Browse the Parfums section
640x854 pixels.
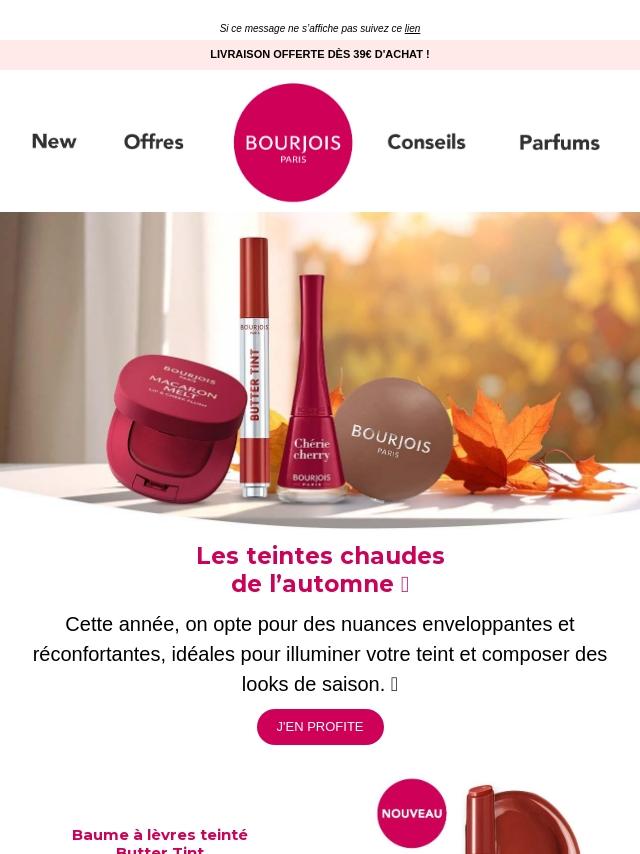pos(559,142)
